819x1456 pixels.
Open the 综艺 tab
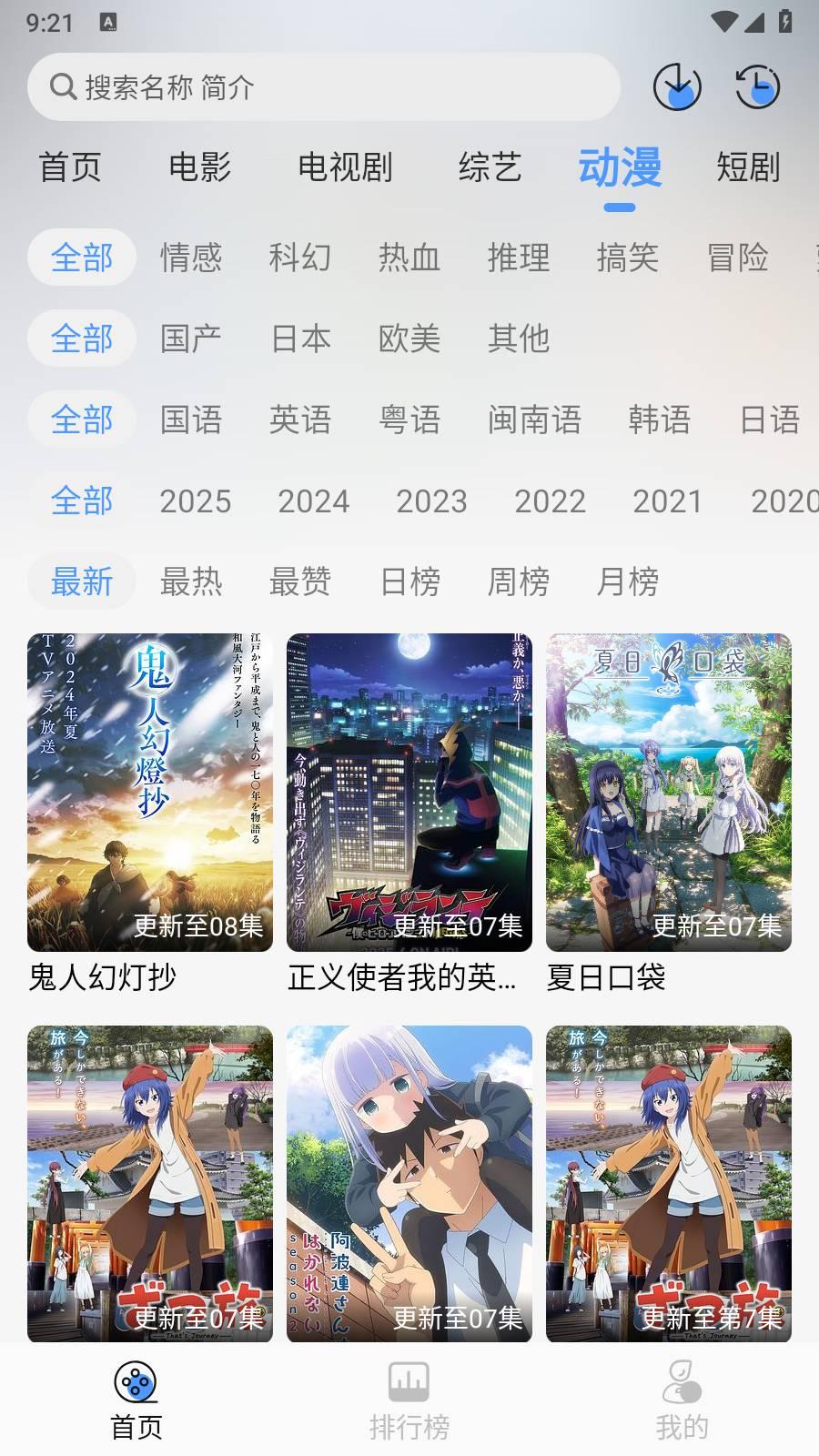tap(490, 169)
